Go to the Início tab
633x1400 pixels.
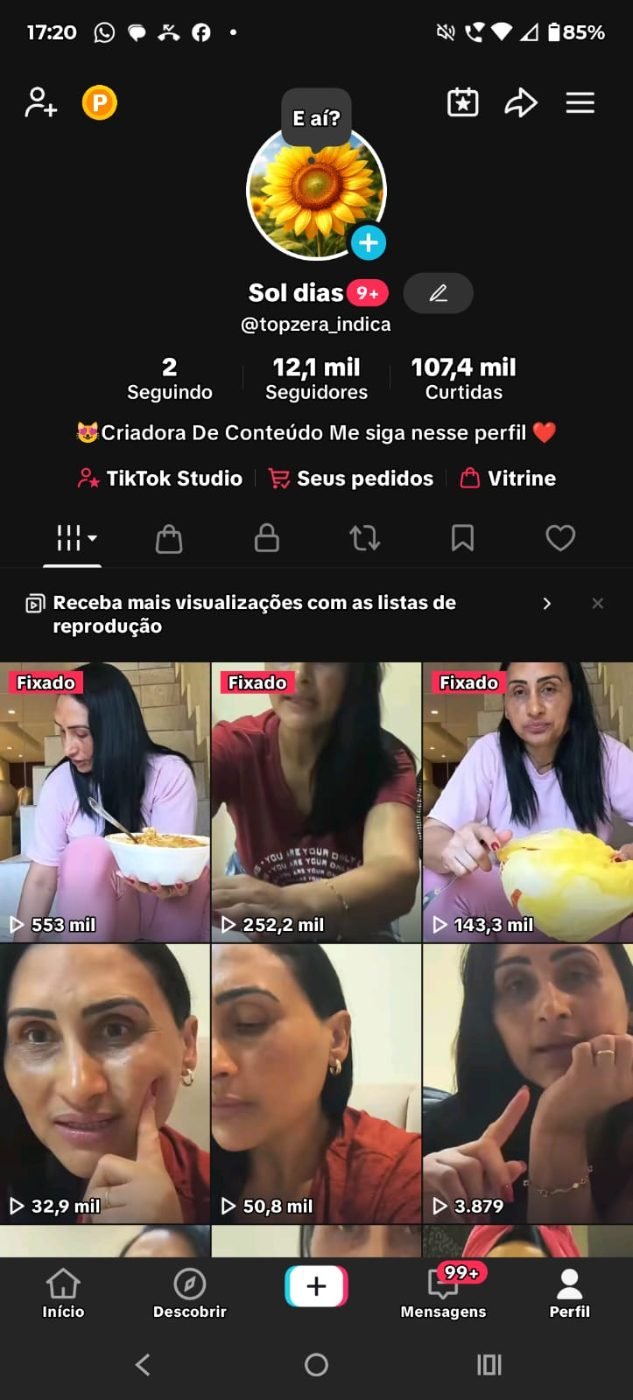pyautogui.click(x=63, y=1294)
